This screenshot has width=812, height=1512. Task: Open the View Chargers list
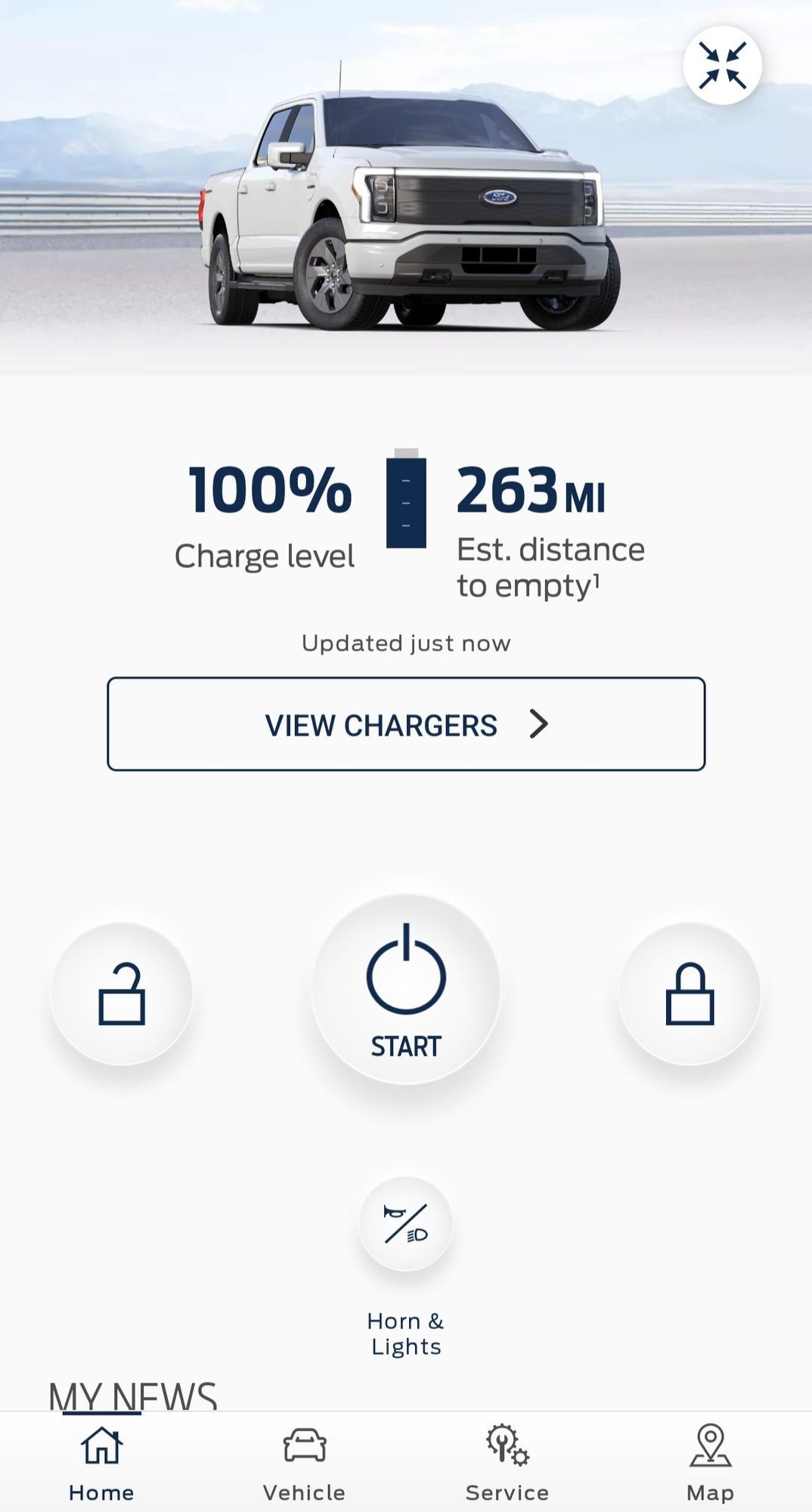click(x=406, y=724)
